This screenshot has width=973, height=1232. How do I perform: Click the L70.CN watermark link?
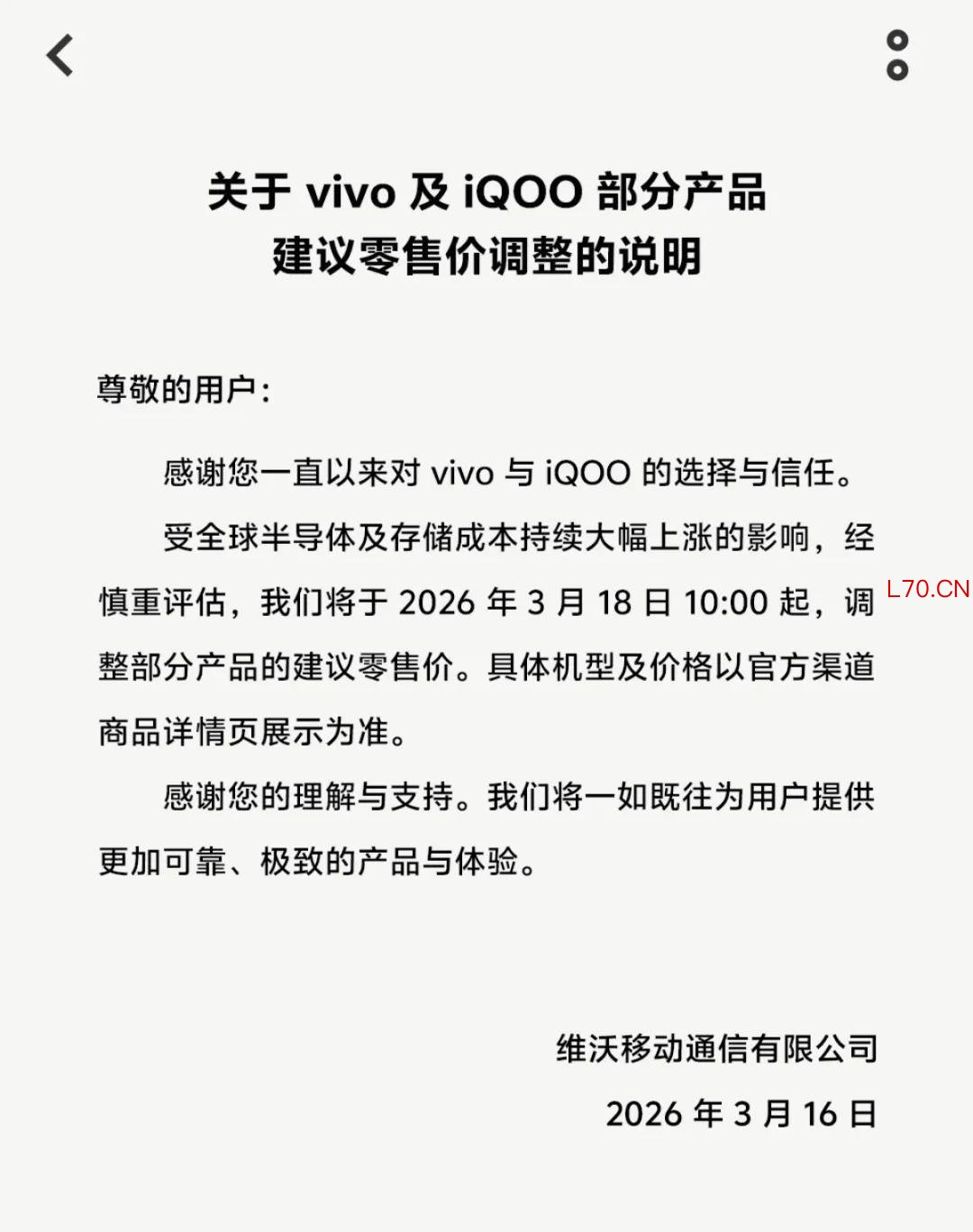coord(926,588)
